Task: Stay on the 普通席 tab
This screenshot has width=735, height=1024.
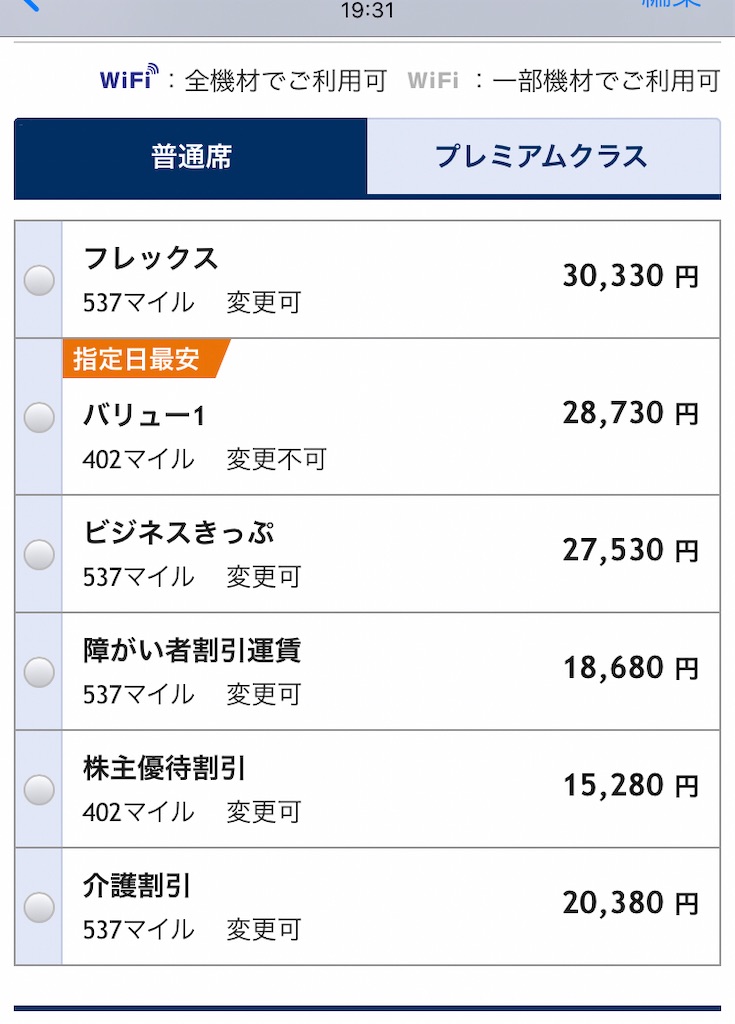Action: click(188, 158)
